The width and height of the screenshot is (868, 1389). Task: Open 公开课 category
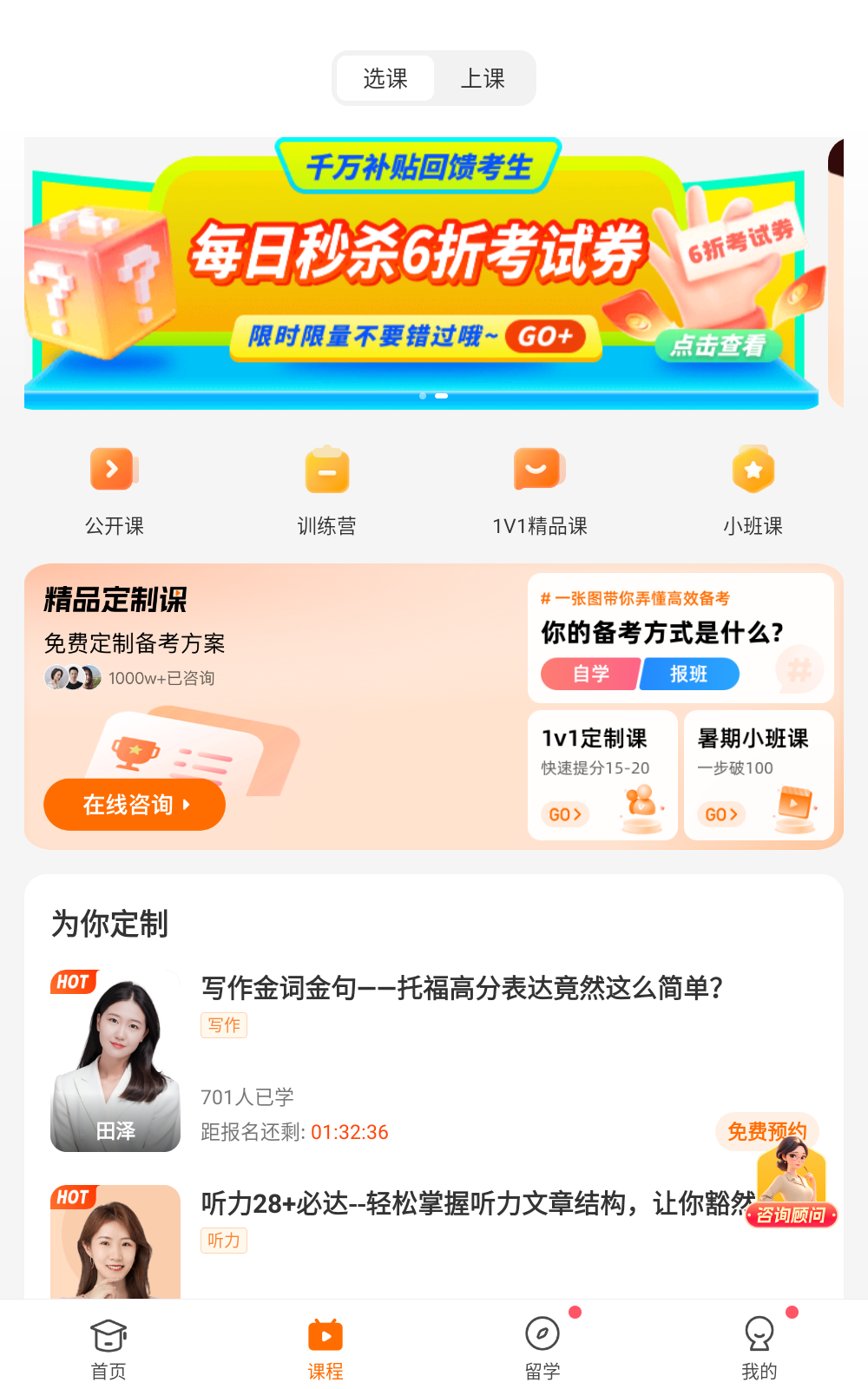114,490
